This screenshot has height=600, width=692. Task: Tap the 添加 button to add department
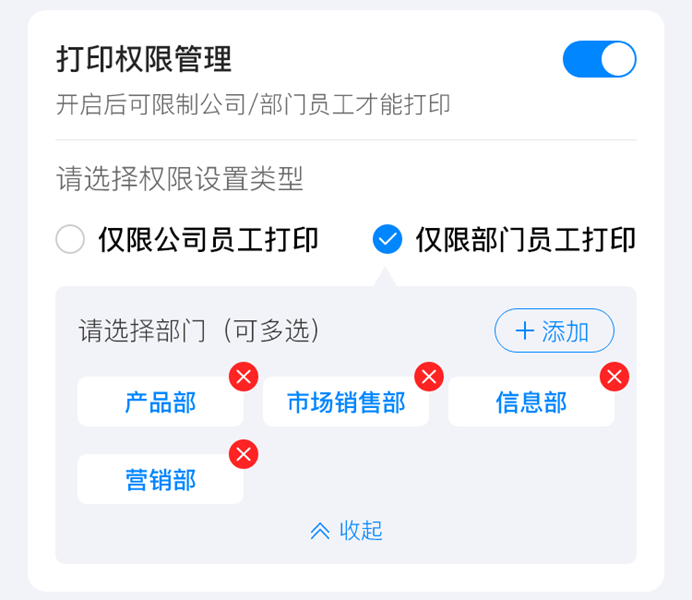[554, 331]
